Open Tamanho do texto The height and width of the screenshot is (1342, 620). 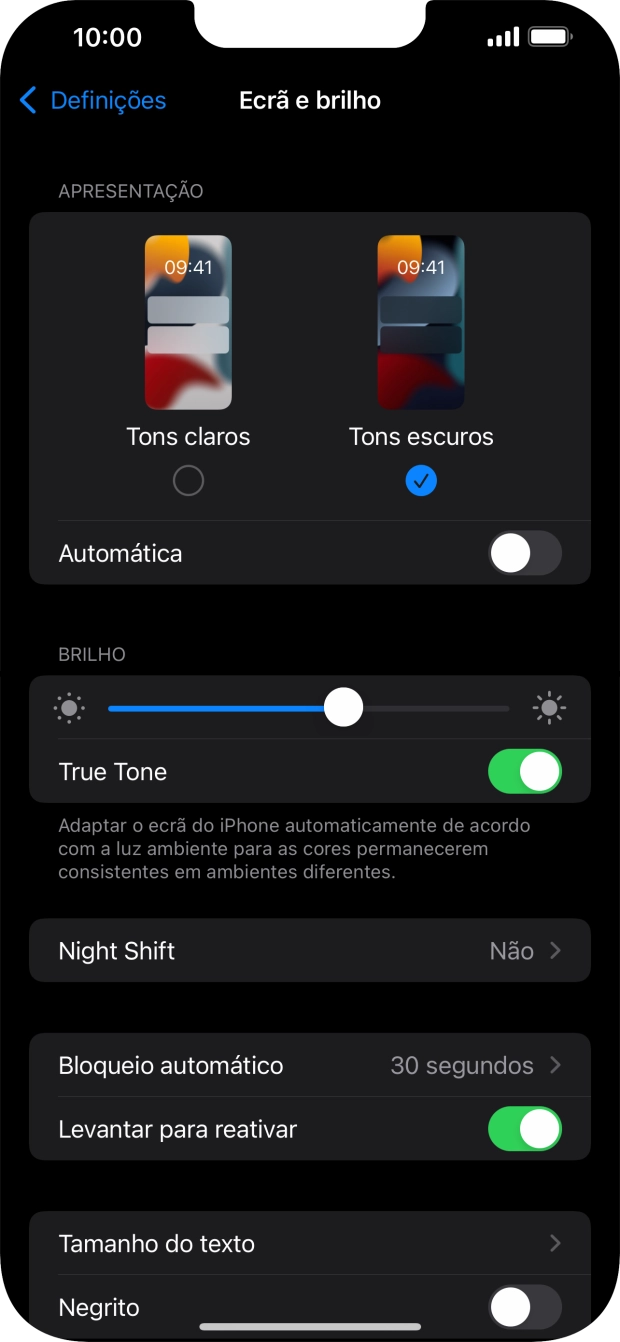pyautogui.click(x=310, y=1244)
